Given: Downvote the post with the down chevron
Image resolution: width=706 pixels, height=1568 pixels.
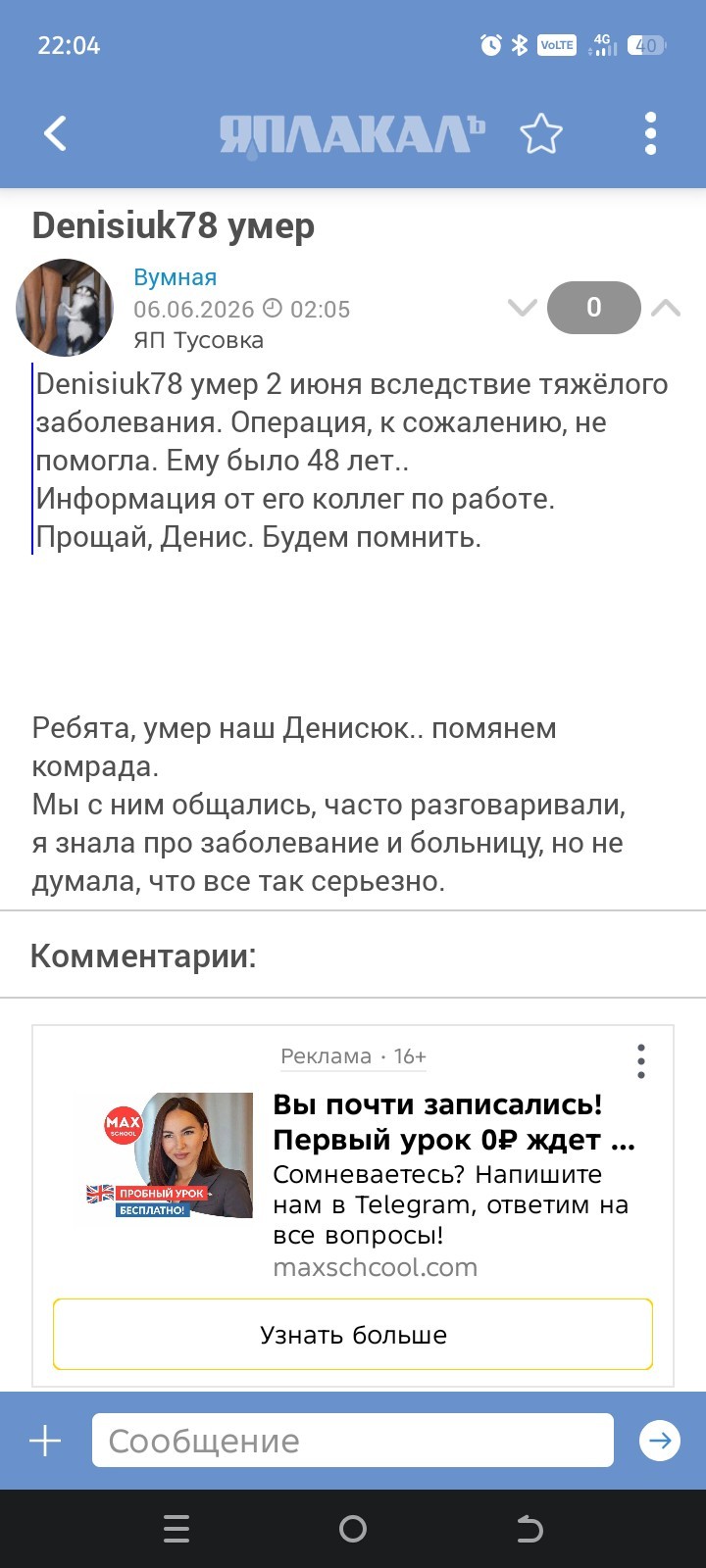Looking at the screenshot, I should click(x=522, y=308).
